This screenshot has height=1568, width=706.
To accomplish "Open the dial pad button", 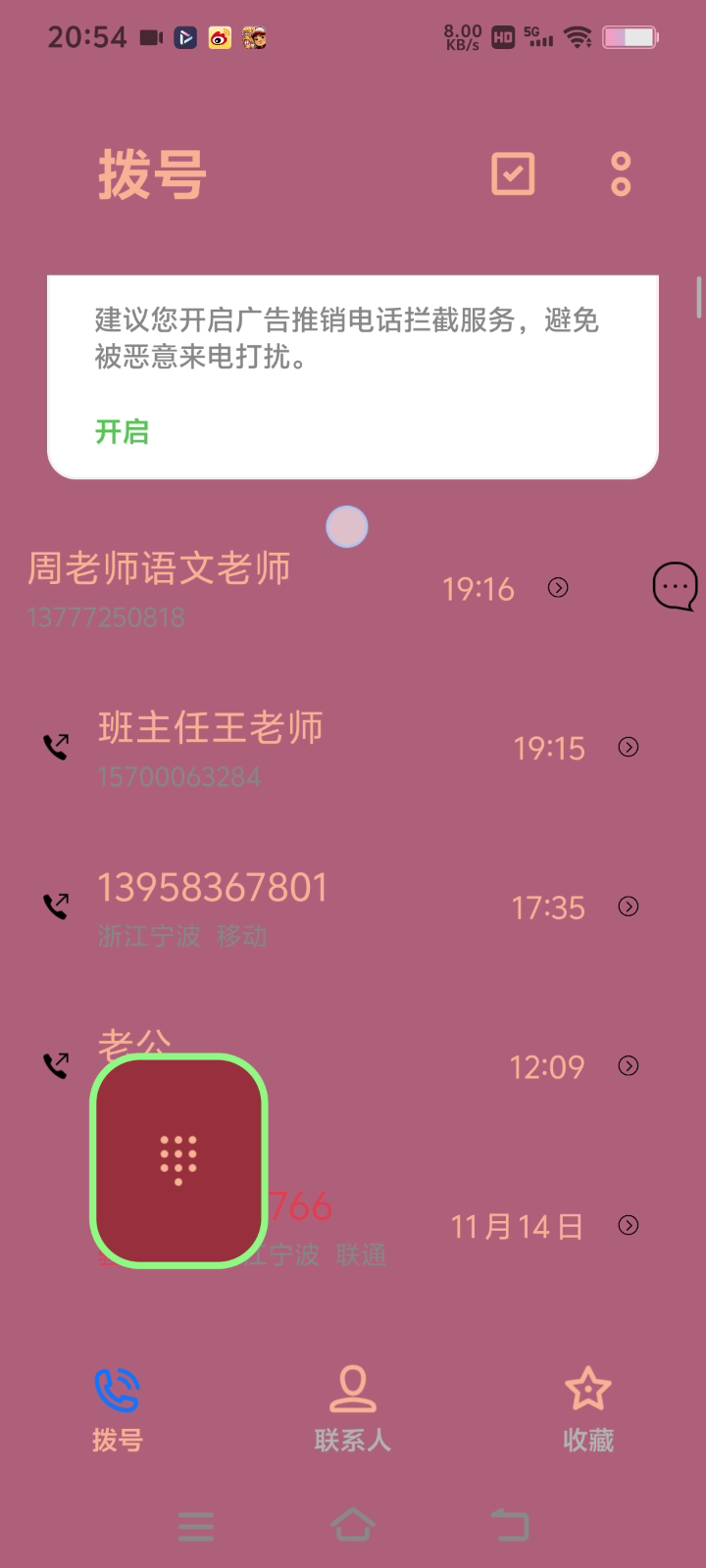I will pyautogui.click(x=178, y=1161).
